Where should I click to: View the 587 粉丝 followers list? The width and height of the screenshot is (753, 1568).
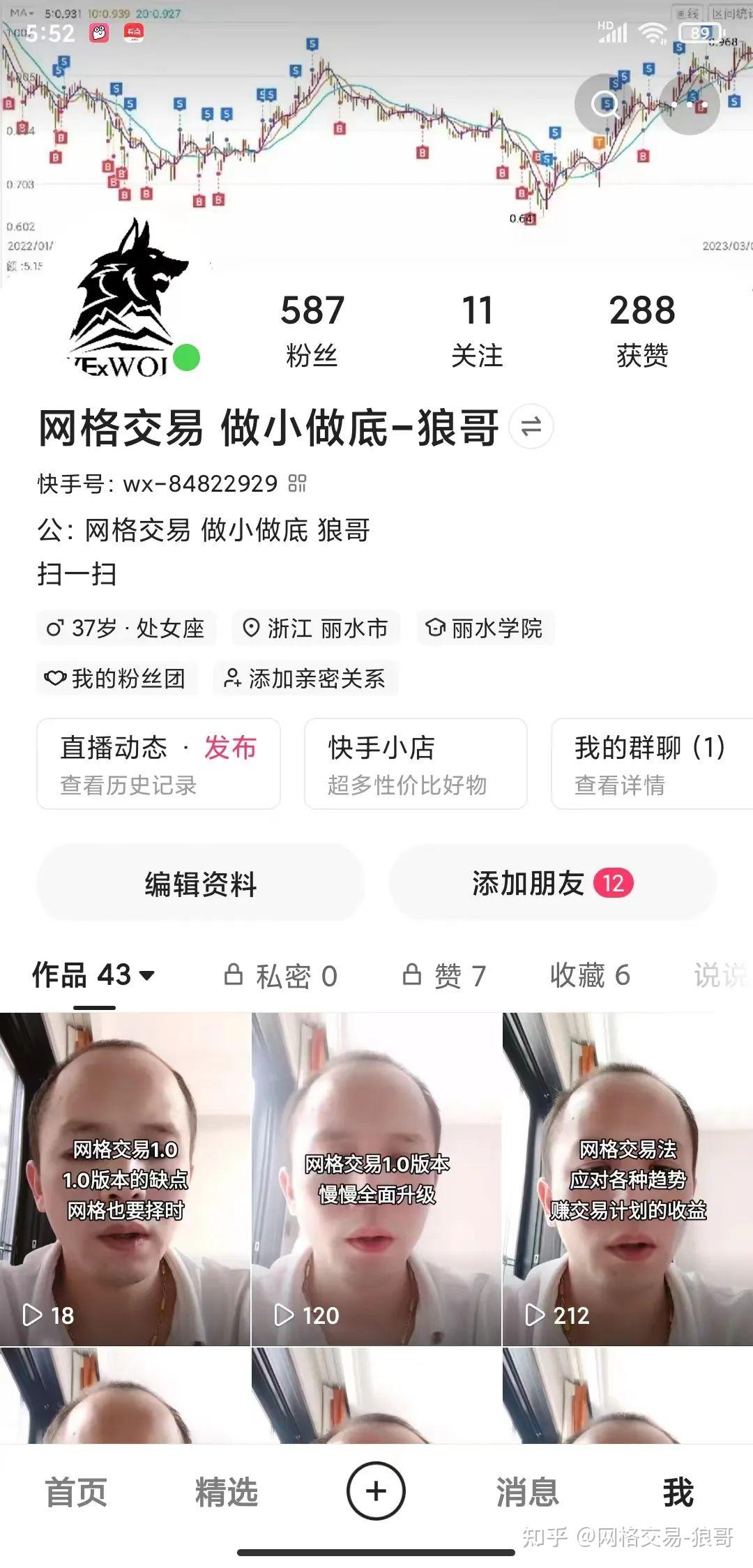(x=312, y=330)
